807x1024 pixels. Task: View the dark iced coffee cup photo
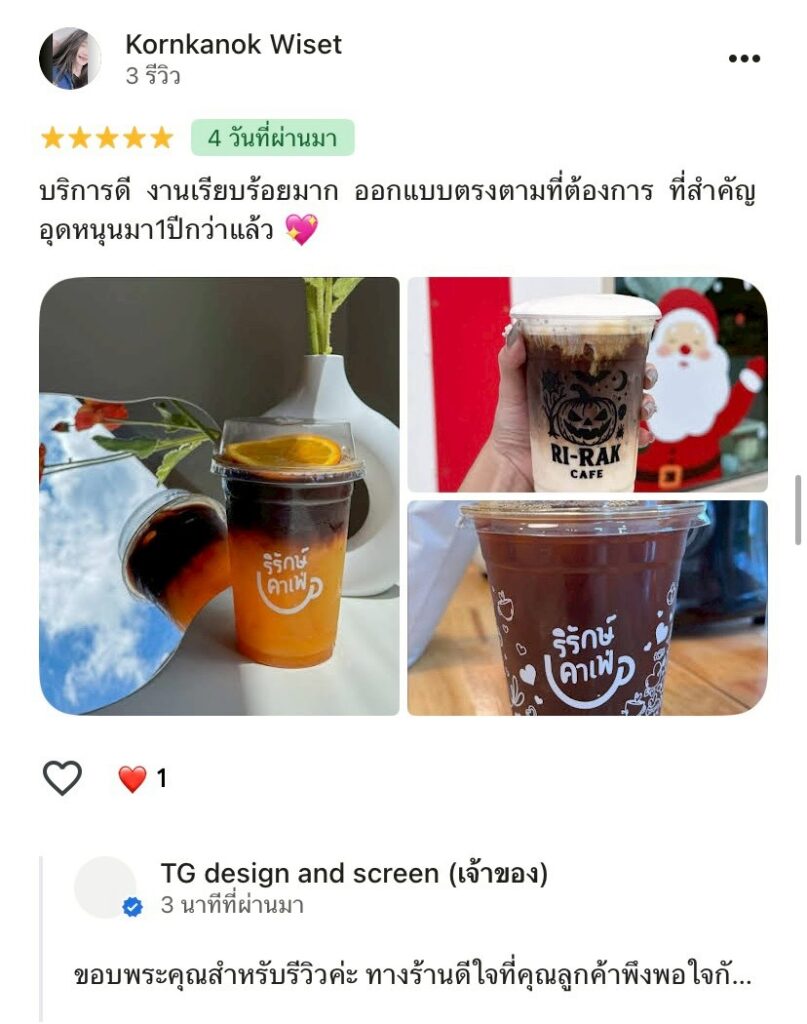click(x=587, y=608)
